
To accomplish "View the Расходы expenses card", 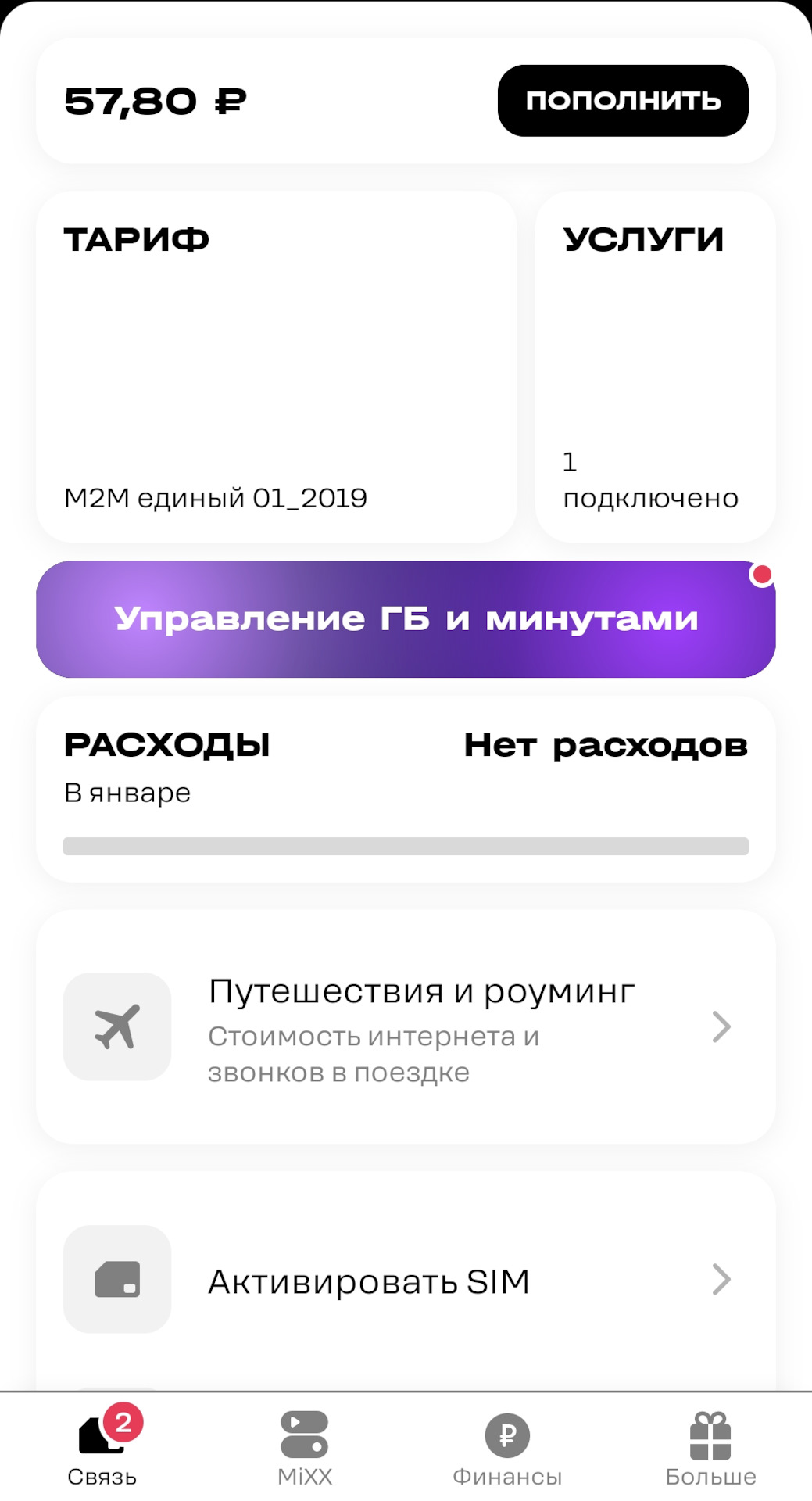I will [406, 788].
